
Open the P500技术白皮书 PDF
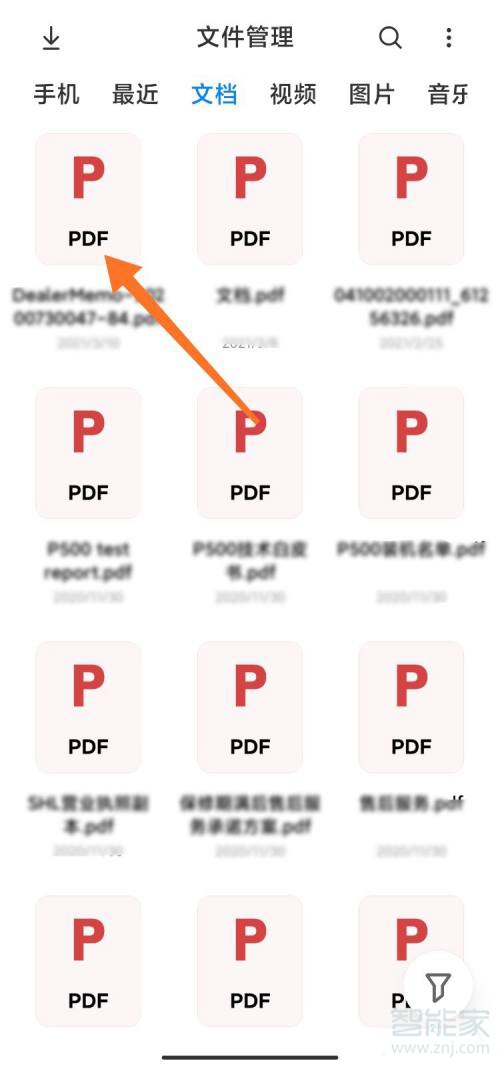(x=250, y=453)
